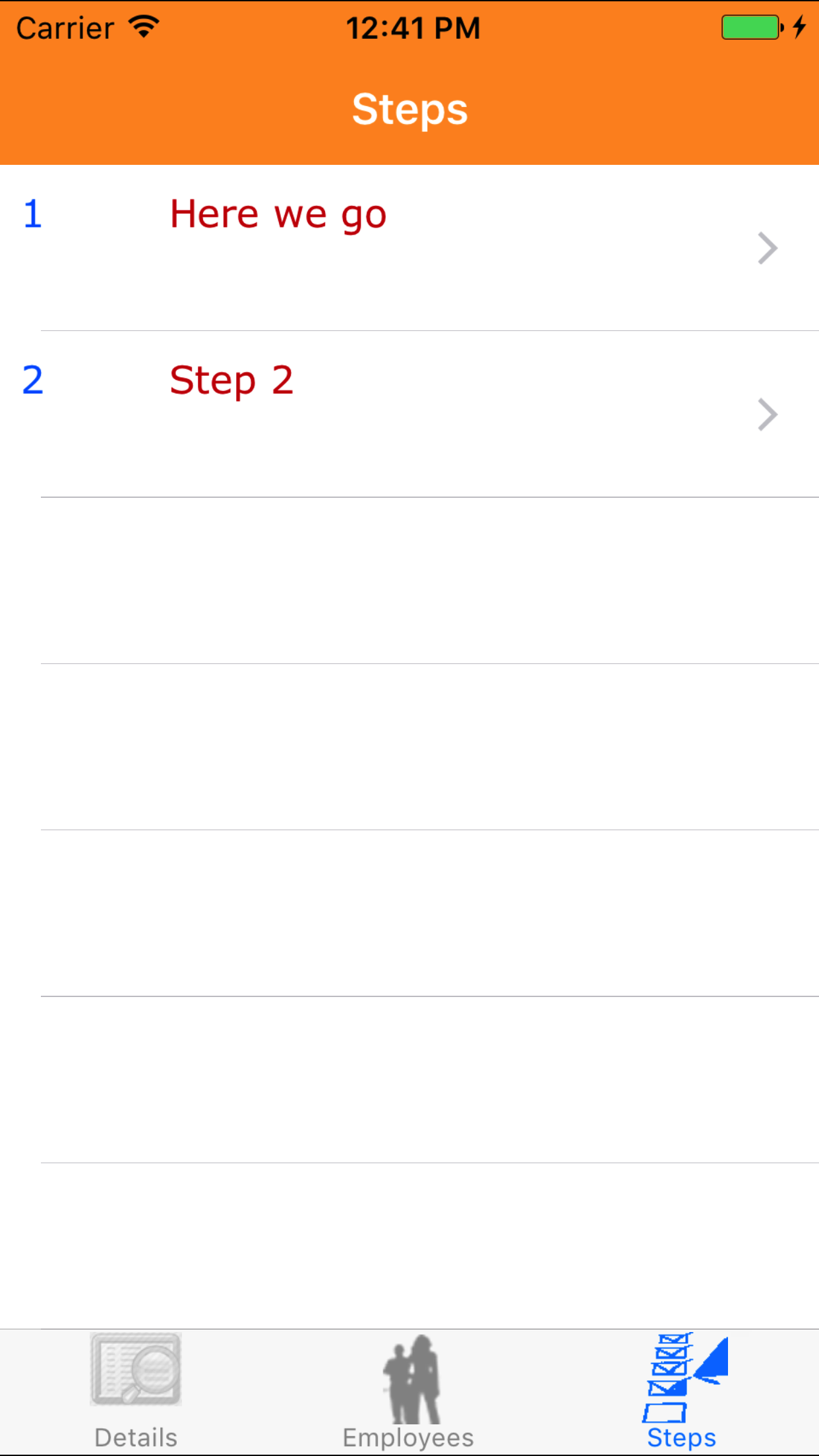Select the Steps tab
Image resolution: width=819 pixels, height=1456 pixels.
pos(682,1391)
